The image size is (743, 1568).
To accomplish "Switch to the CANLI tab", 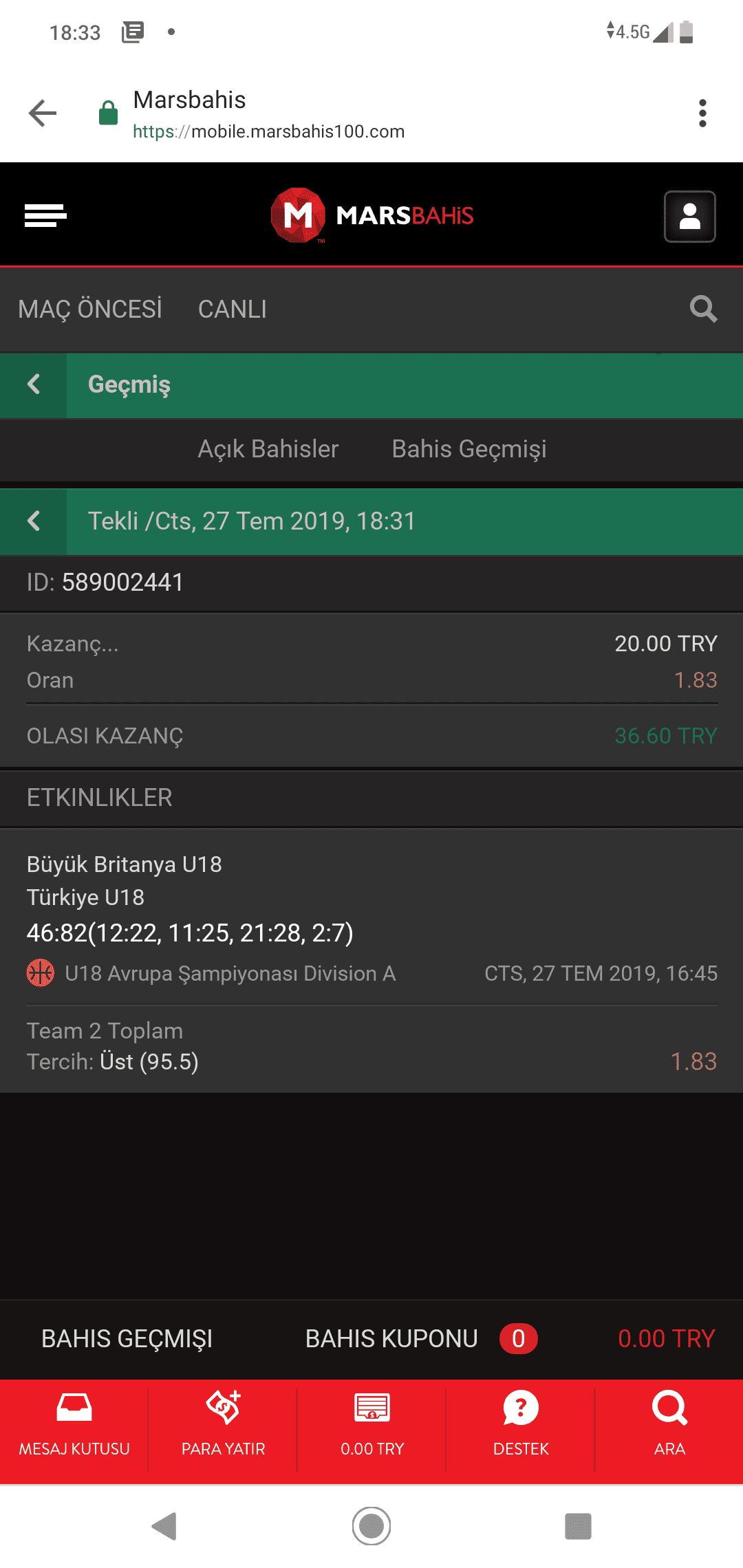I will [x=233, y=309].
